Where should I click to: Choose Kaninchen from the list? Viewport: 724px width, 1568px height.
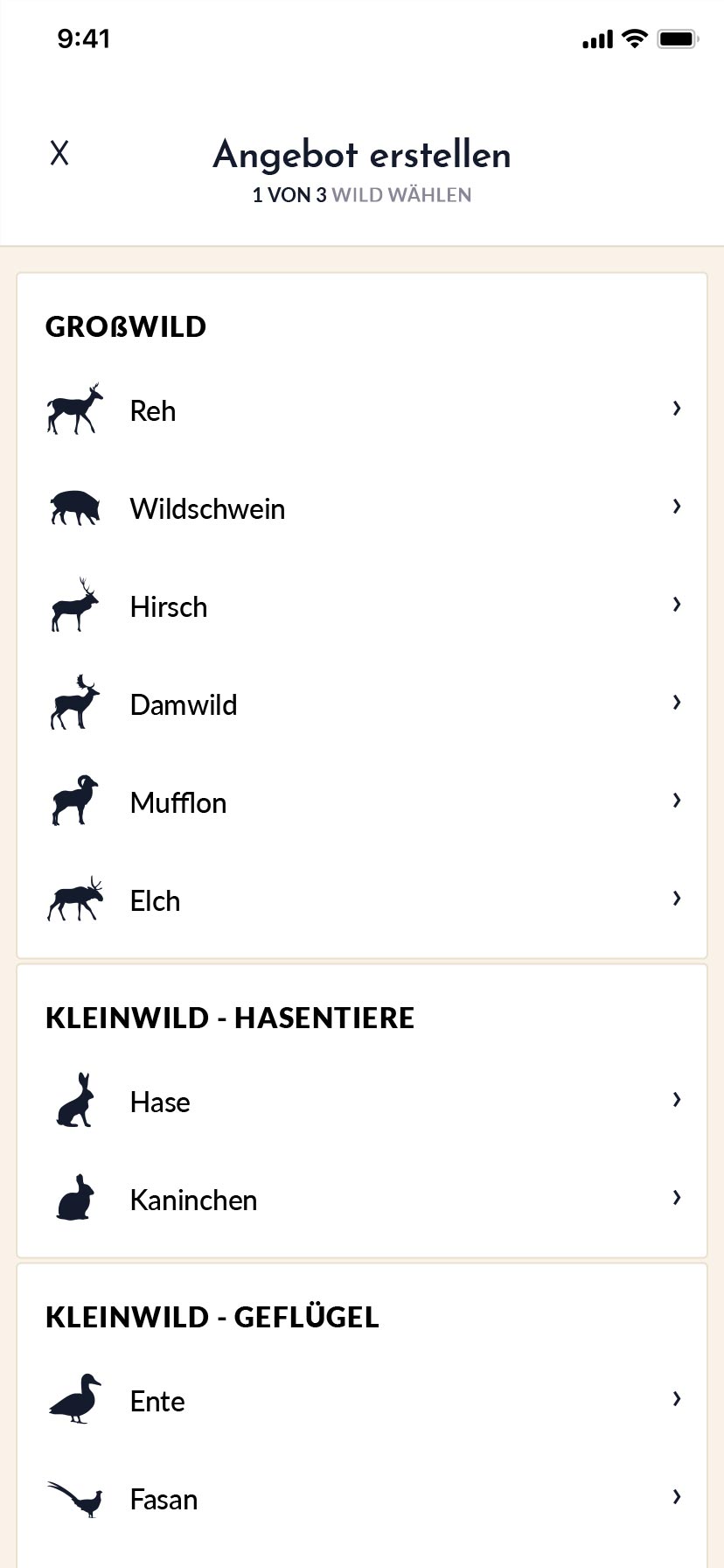[x=362, y=1200]
